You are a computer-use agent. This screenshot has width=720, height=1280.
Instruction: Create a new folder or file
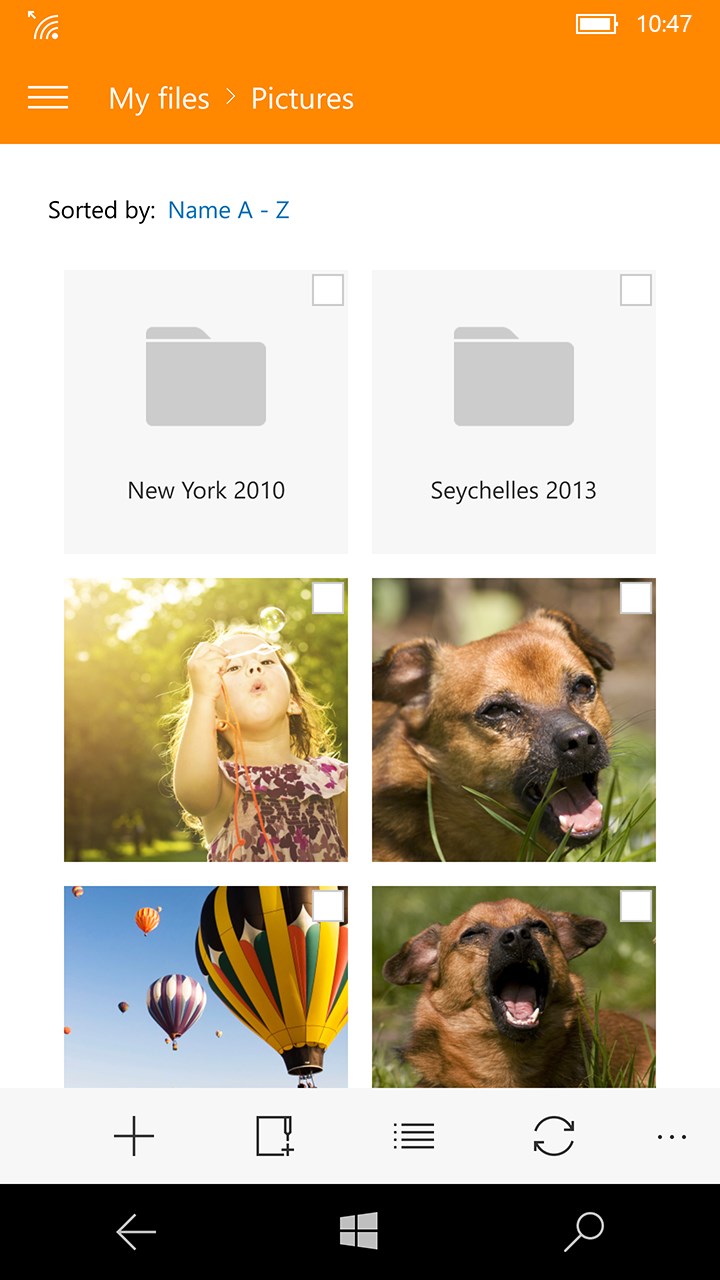(274, 1136)
